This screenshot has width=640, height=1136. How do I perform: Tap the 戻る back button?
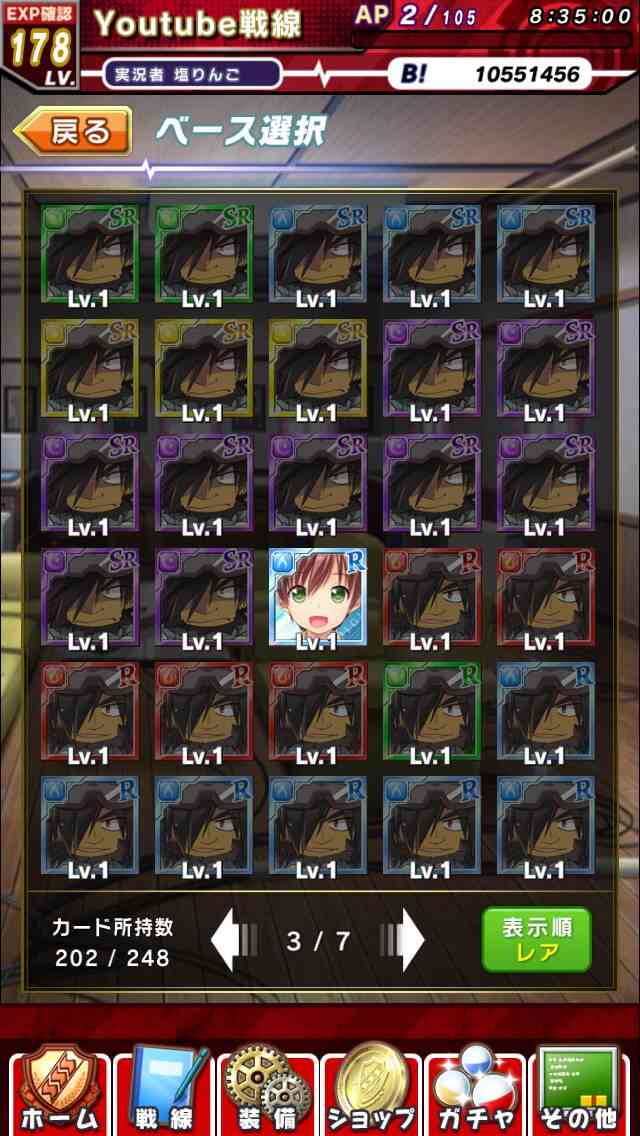click(73, 130)
